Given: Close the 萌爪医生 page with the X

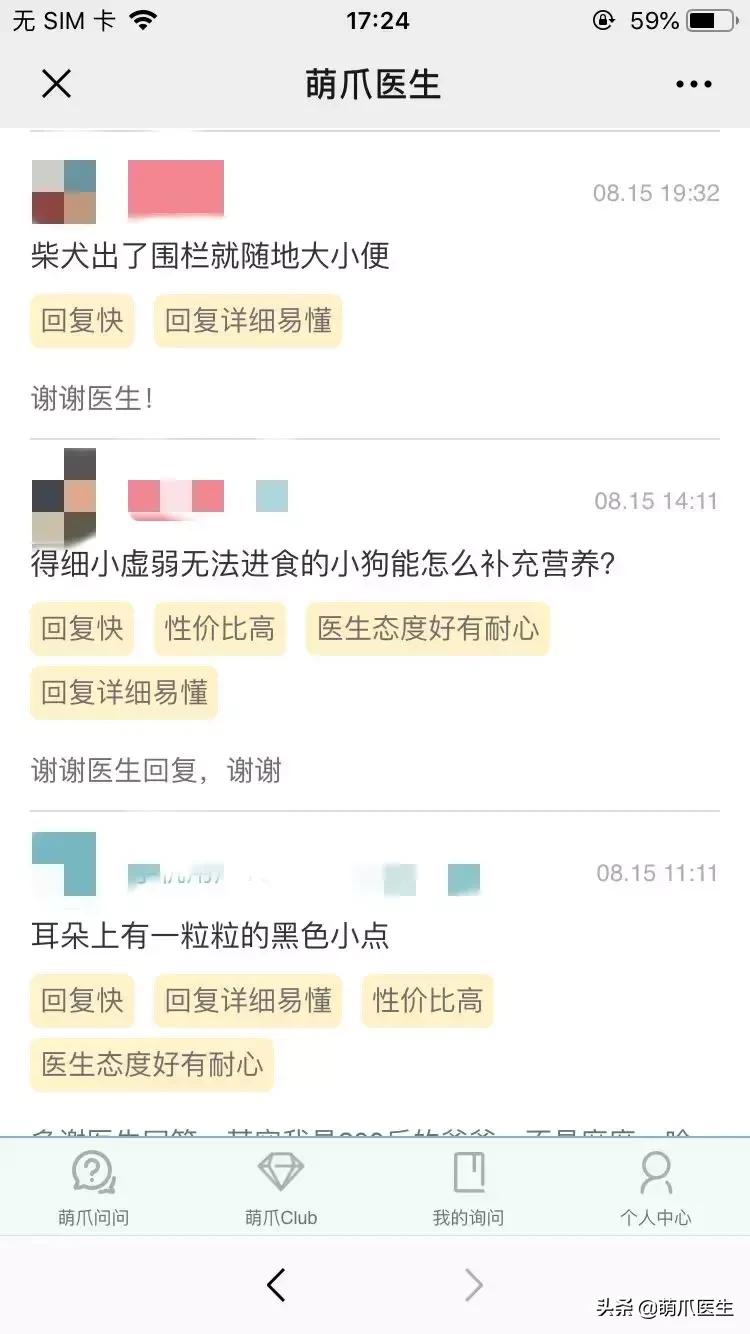Looking at the screenshot, I should click(x=56, y=84).
